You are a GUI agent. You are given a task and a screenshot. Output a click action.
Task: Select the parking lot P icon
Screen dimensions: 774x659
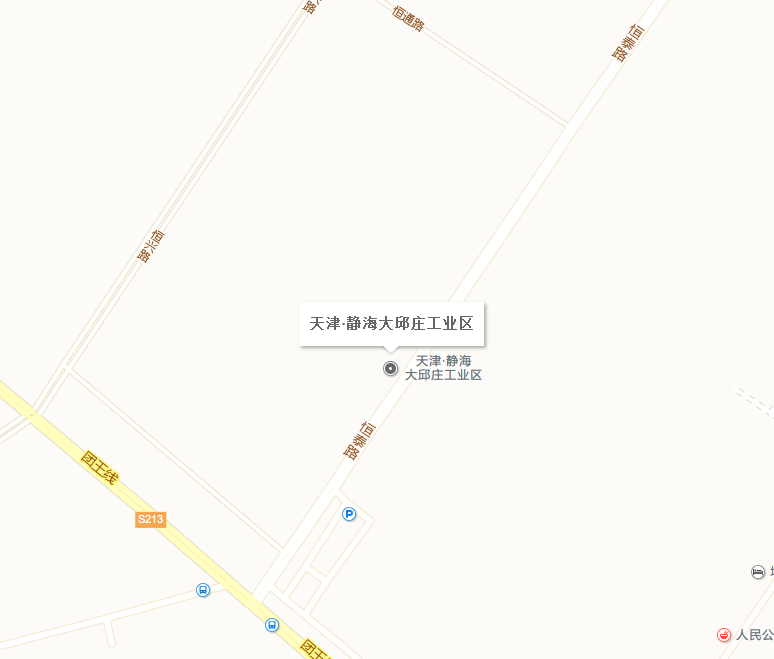pos(349,514)
